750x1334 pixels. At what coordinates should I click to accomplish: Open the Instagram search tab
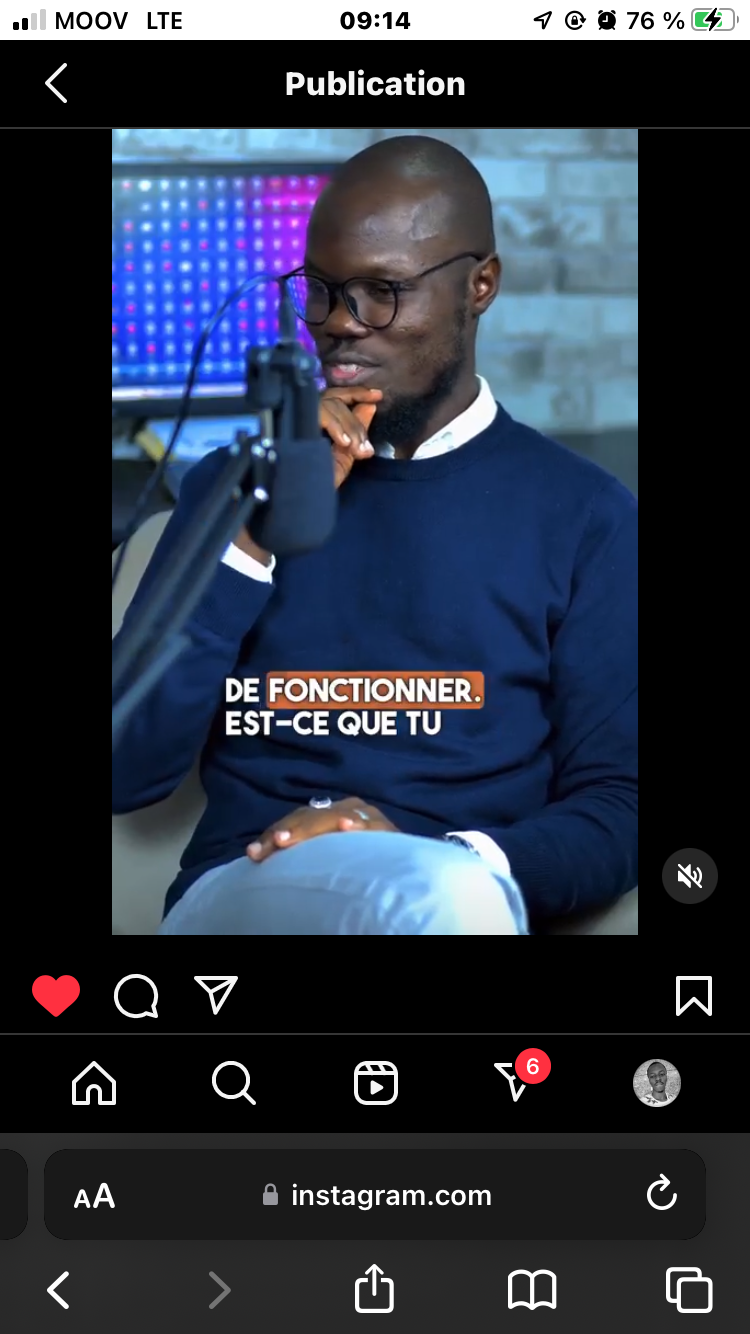tap(234, 1083)
